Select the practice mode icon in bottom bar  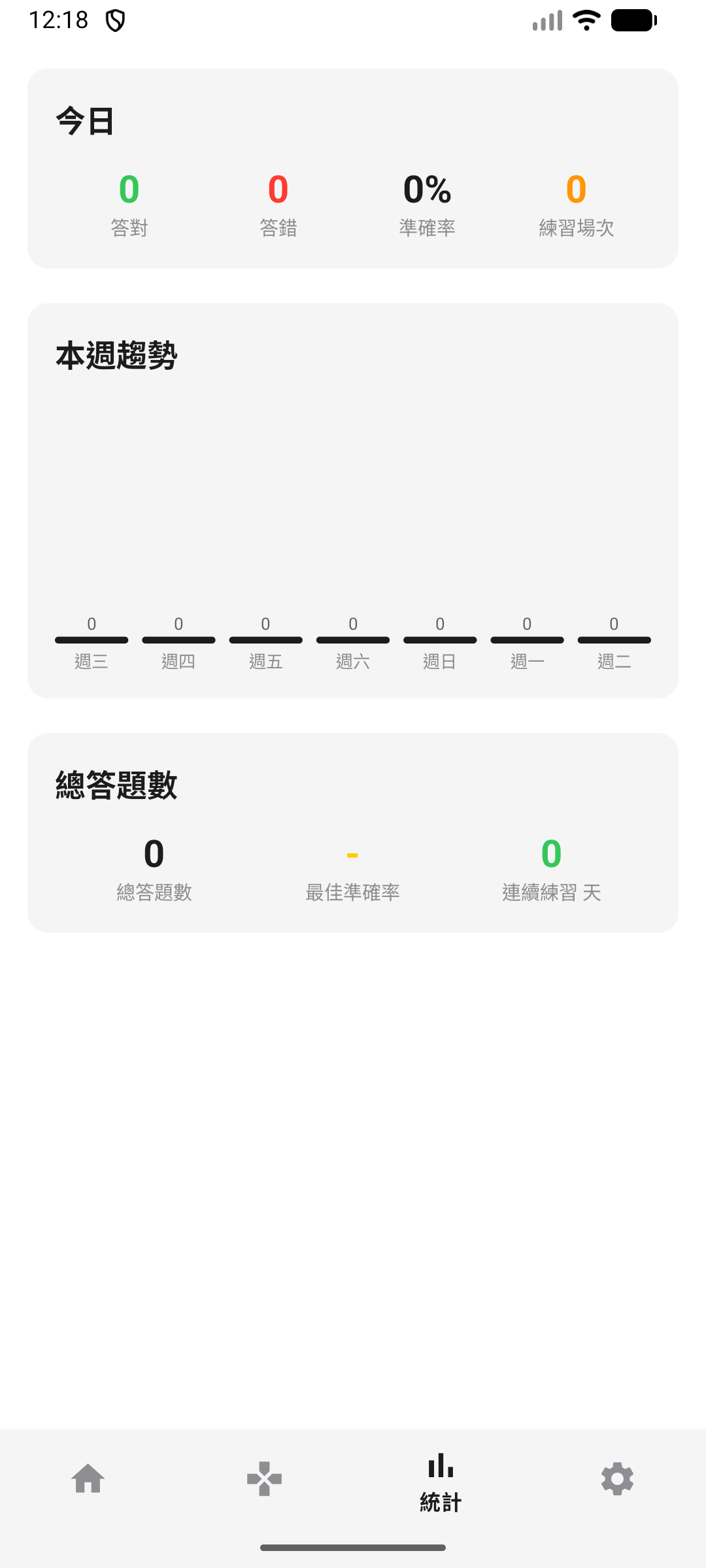point(265,1480)
